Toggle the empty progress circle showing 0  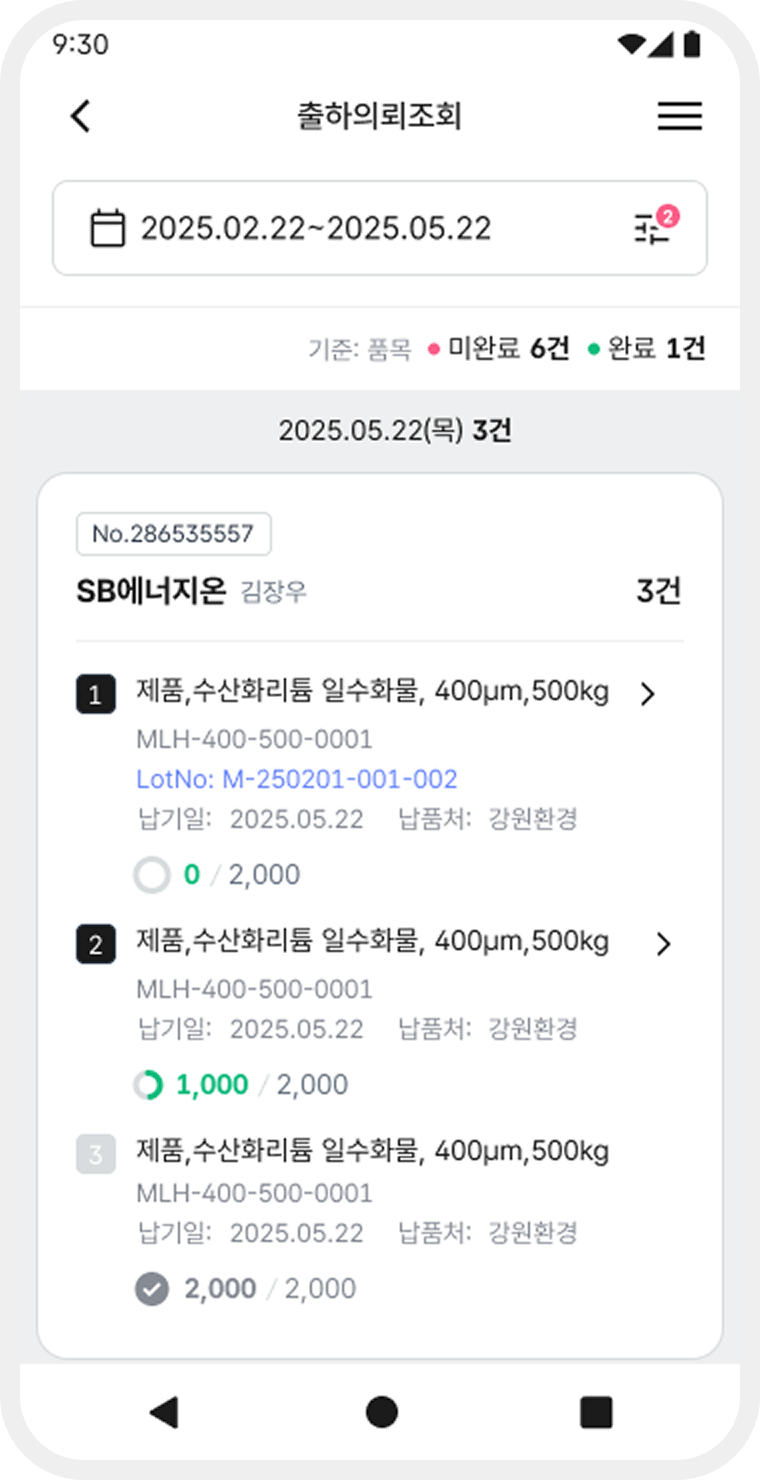click(x=152, y=874)
